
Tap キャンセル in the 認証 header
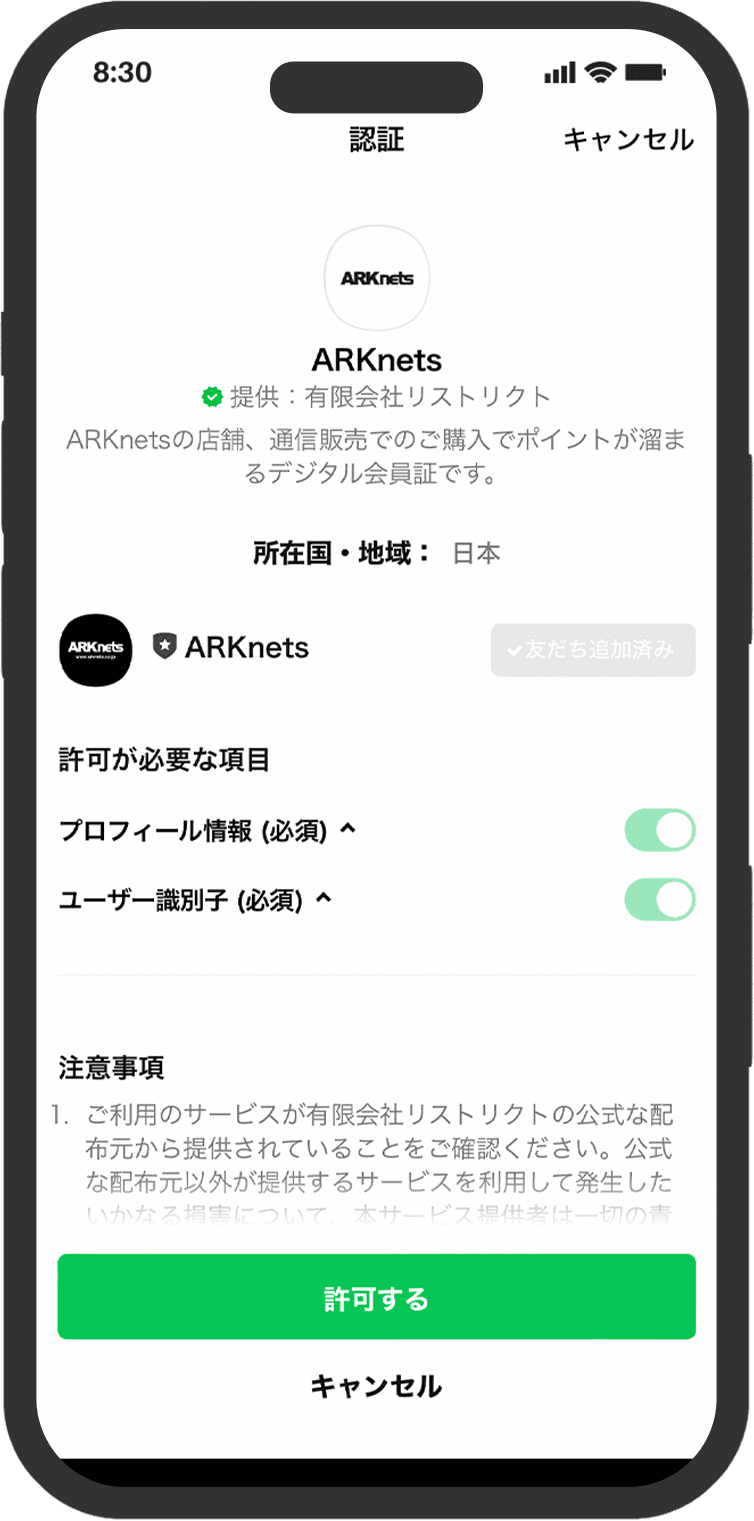pos(628,140)
